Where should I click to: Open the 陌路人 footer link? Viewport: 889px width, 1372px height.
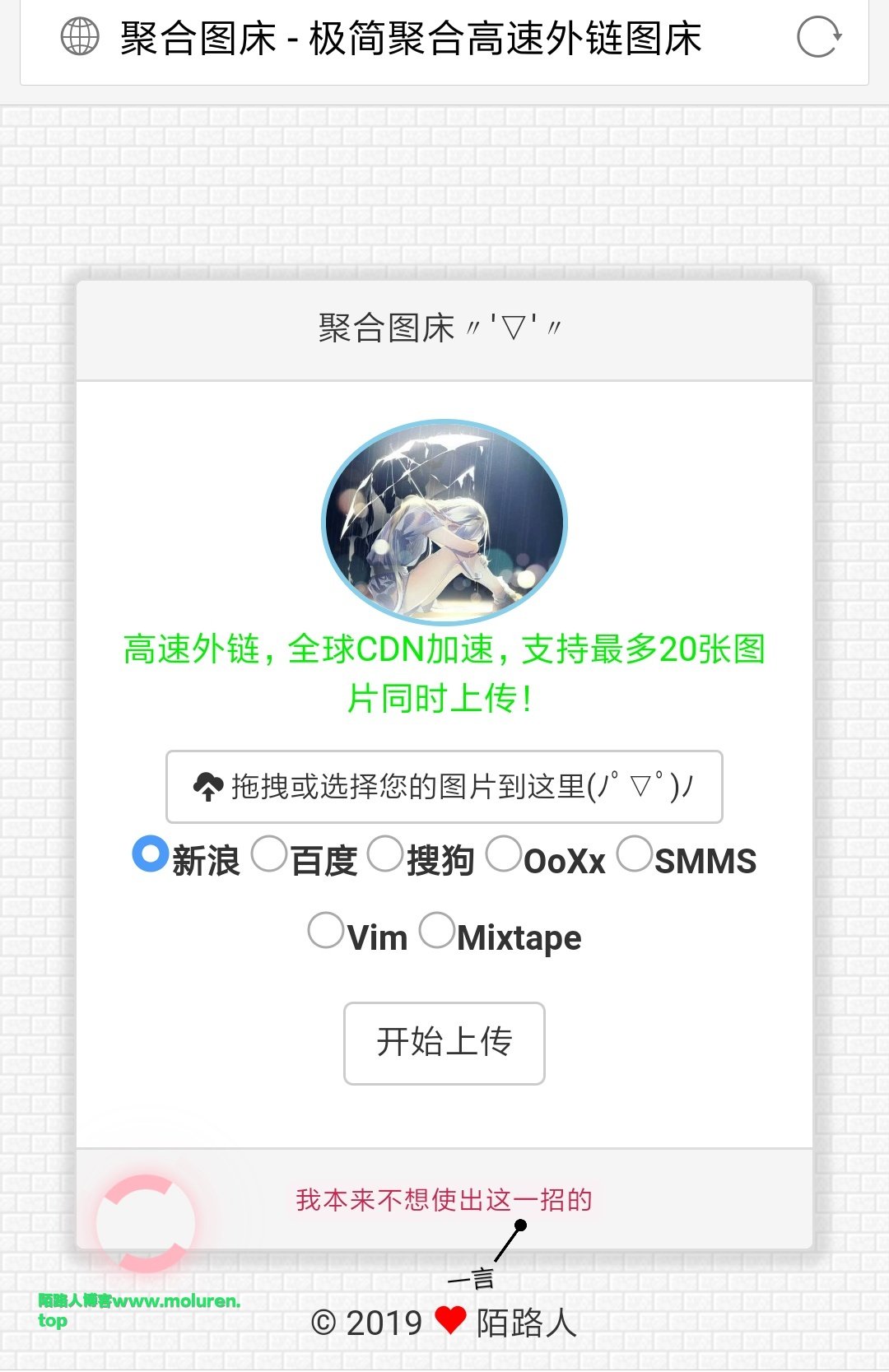[x=526, y=1323]
